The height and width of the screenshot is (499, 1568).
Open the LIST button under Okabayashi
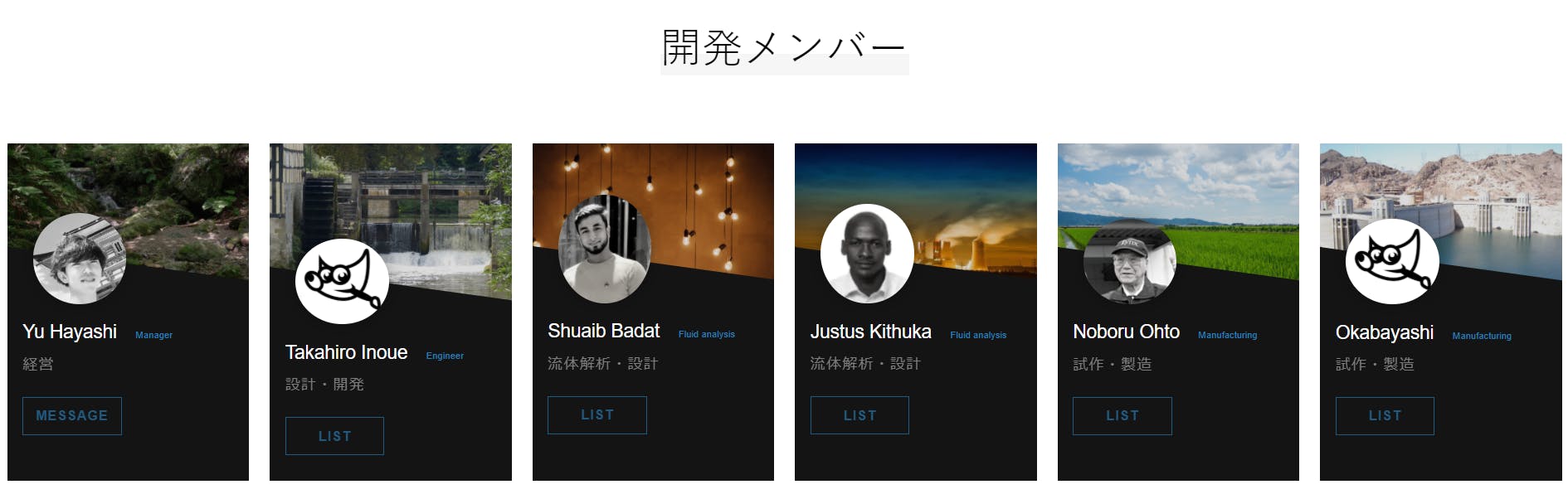pos(1385,416)
